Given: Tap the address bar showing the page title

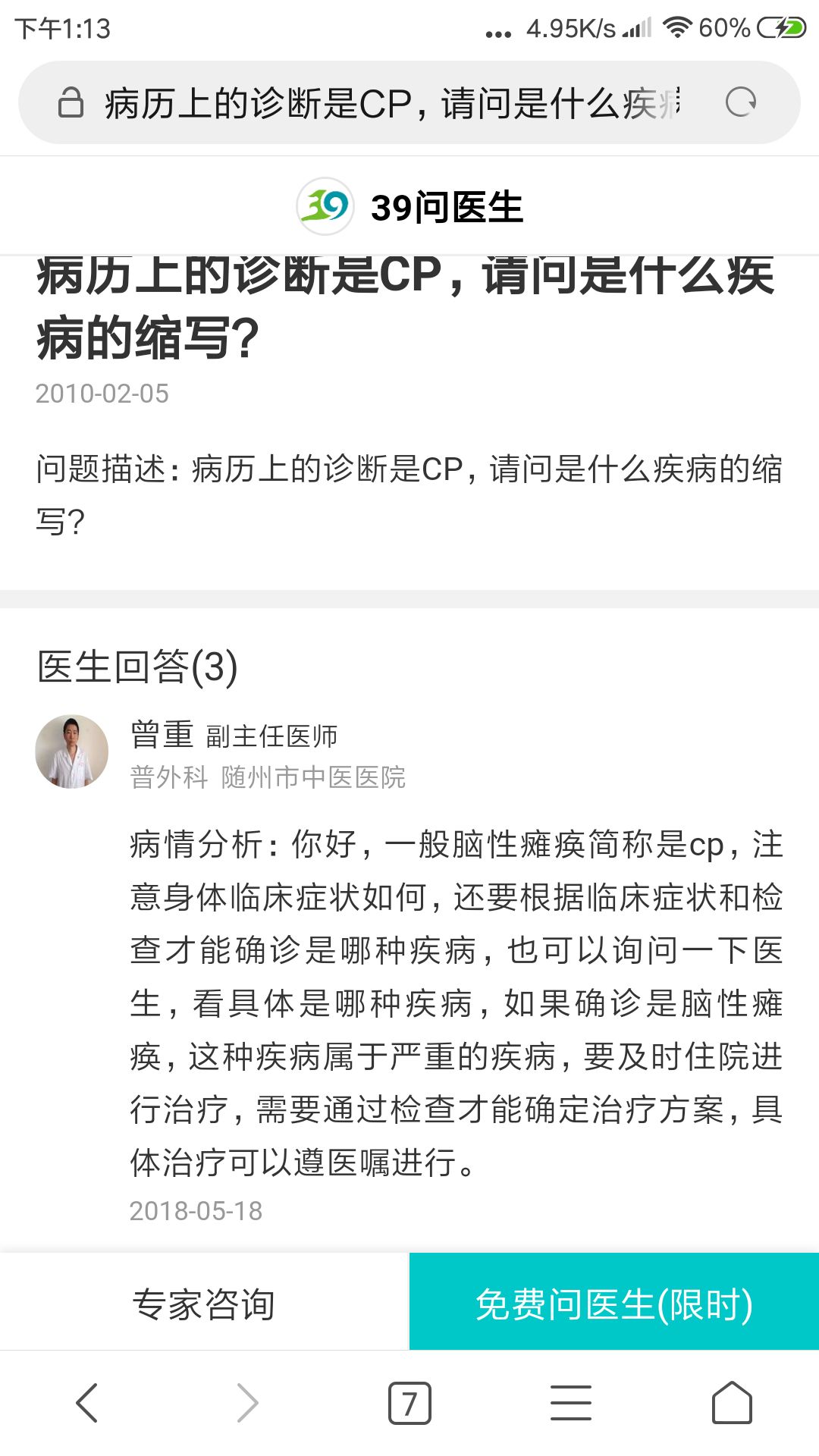Looking at the screenshot, I should pos(391,103).
